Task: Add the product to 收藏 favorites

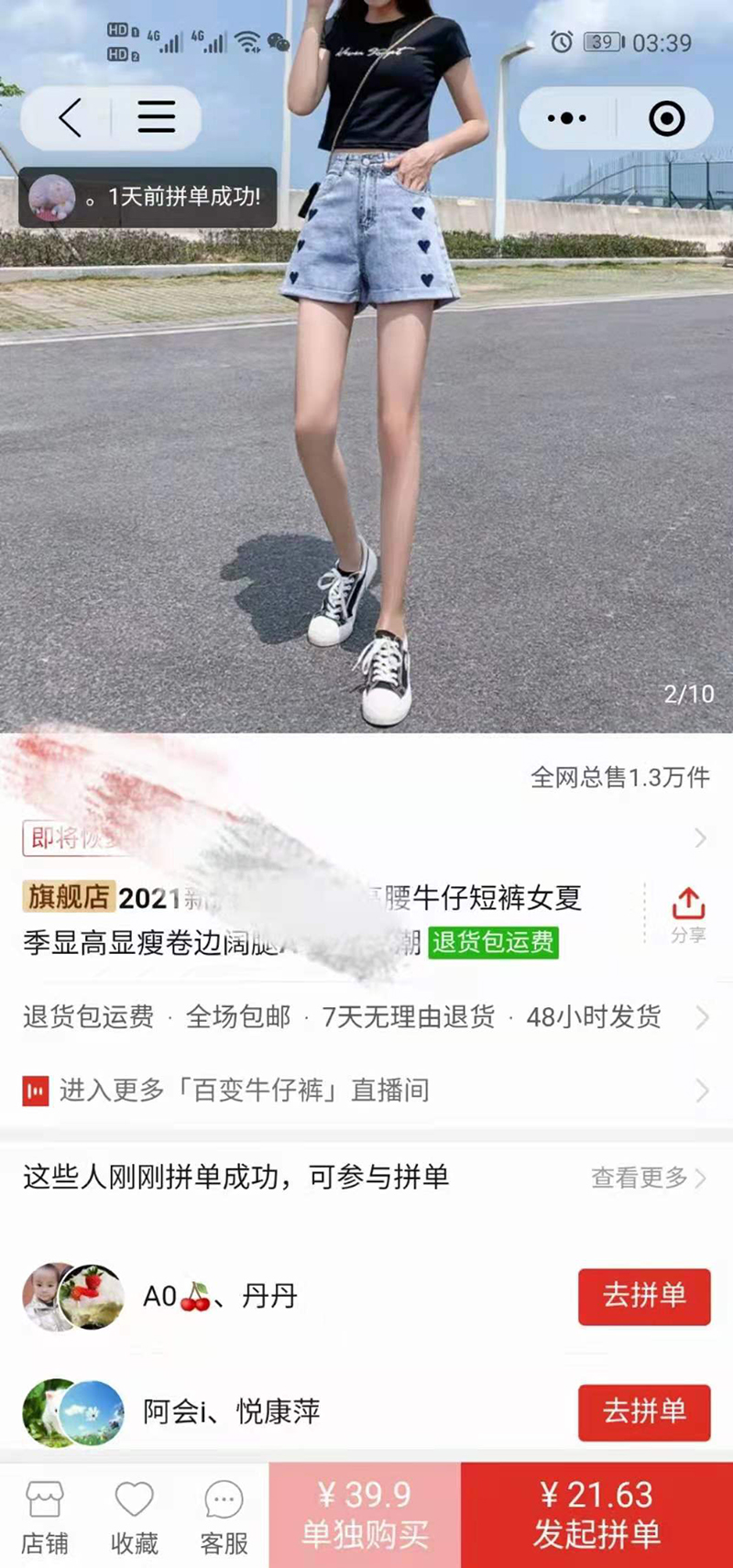Action: [134, 1517]
